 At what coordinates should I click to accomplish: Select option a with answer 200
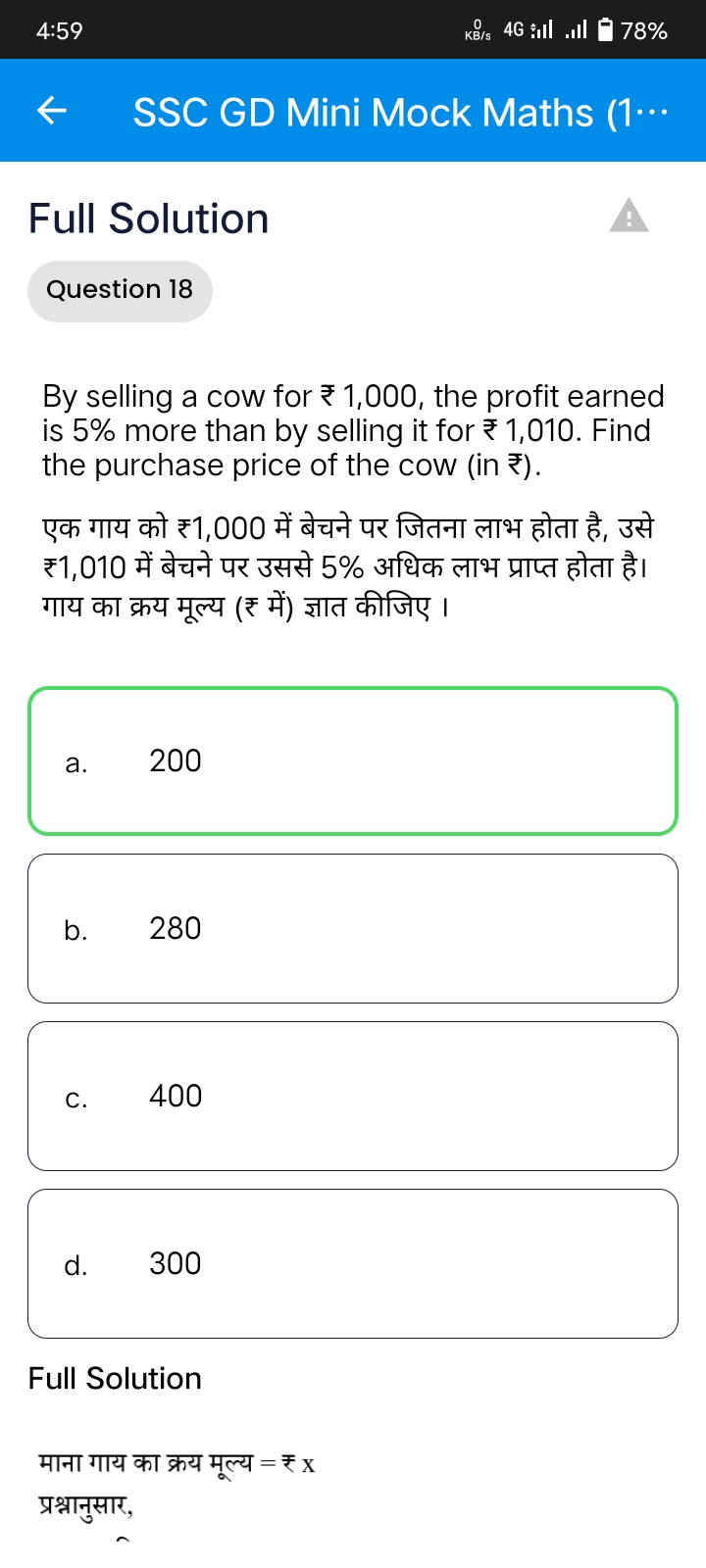pos(353,761)
